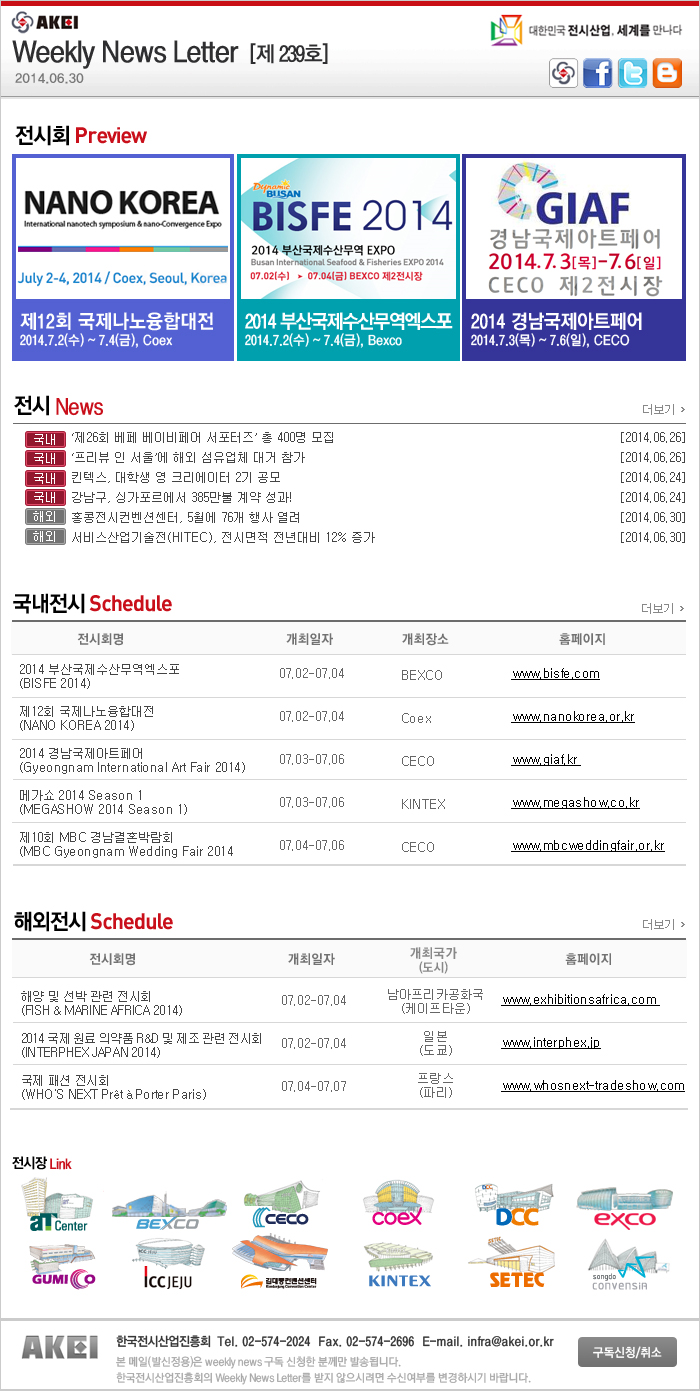Open the NANO KOREA preview card
The image size is (700, 1391).
123,257
